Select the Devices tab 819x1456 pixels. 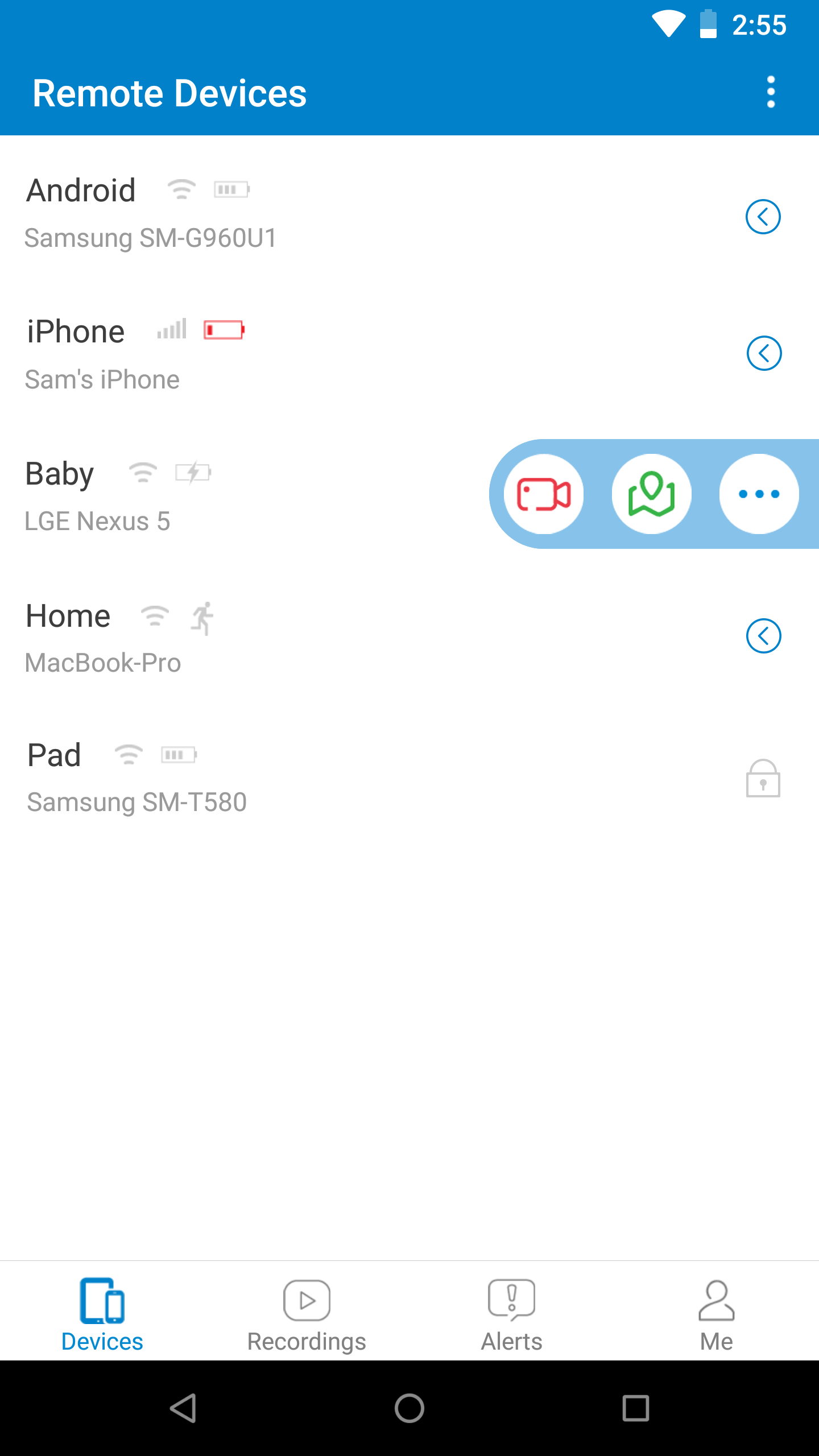click(x=102, y=1315)
